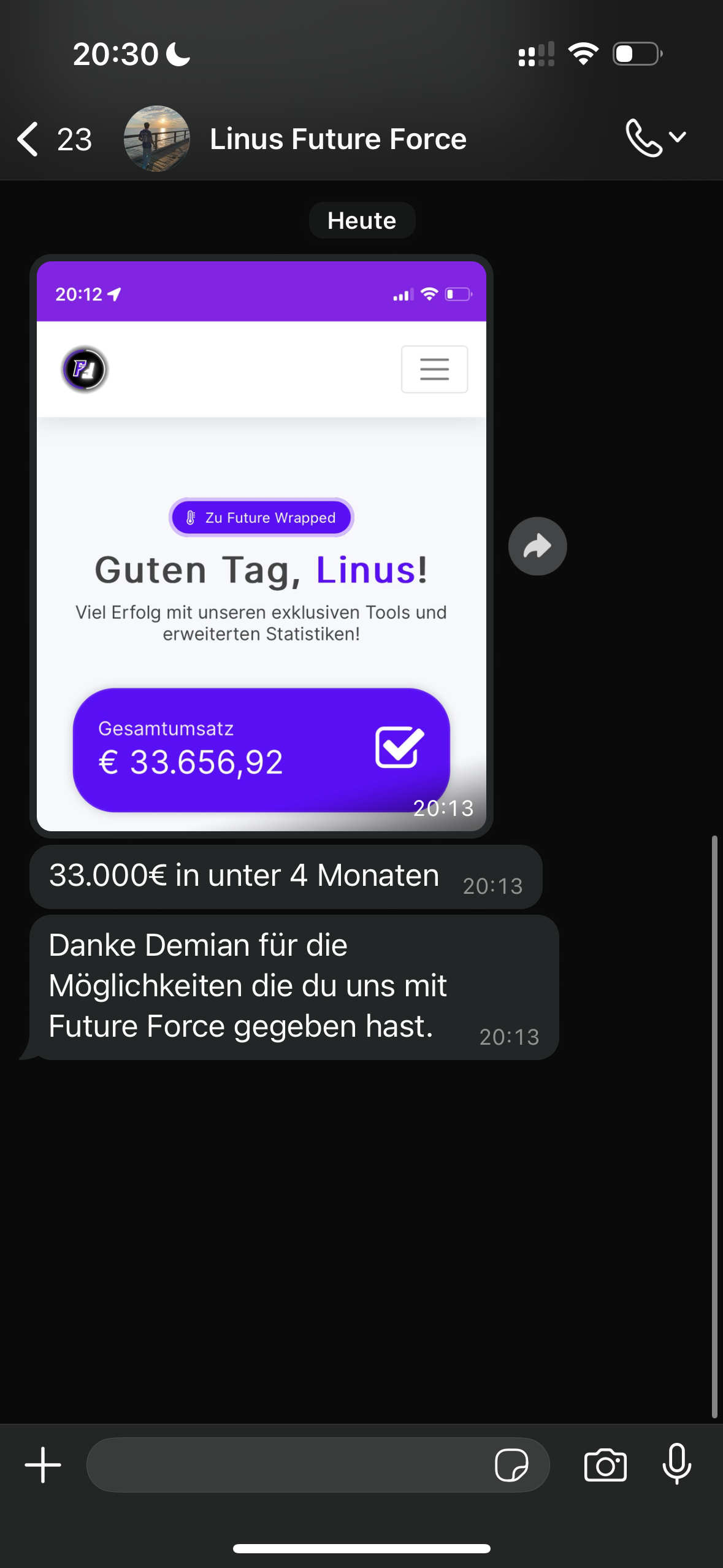Tap the camera icon to take a photo
The image size is (723, 1568).
point(605,1465)
